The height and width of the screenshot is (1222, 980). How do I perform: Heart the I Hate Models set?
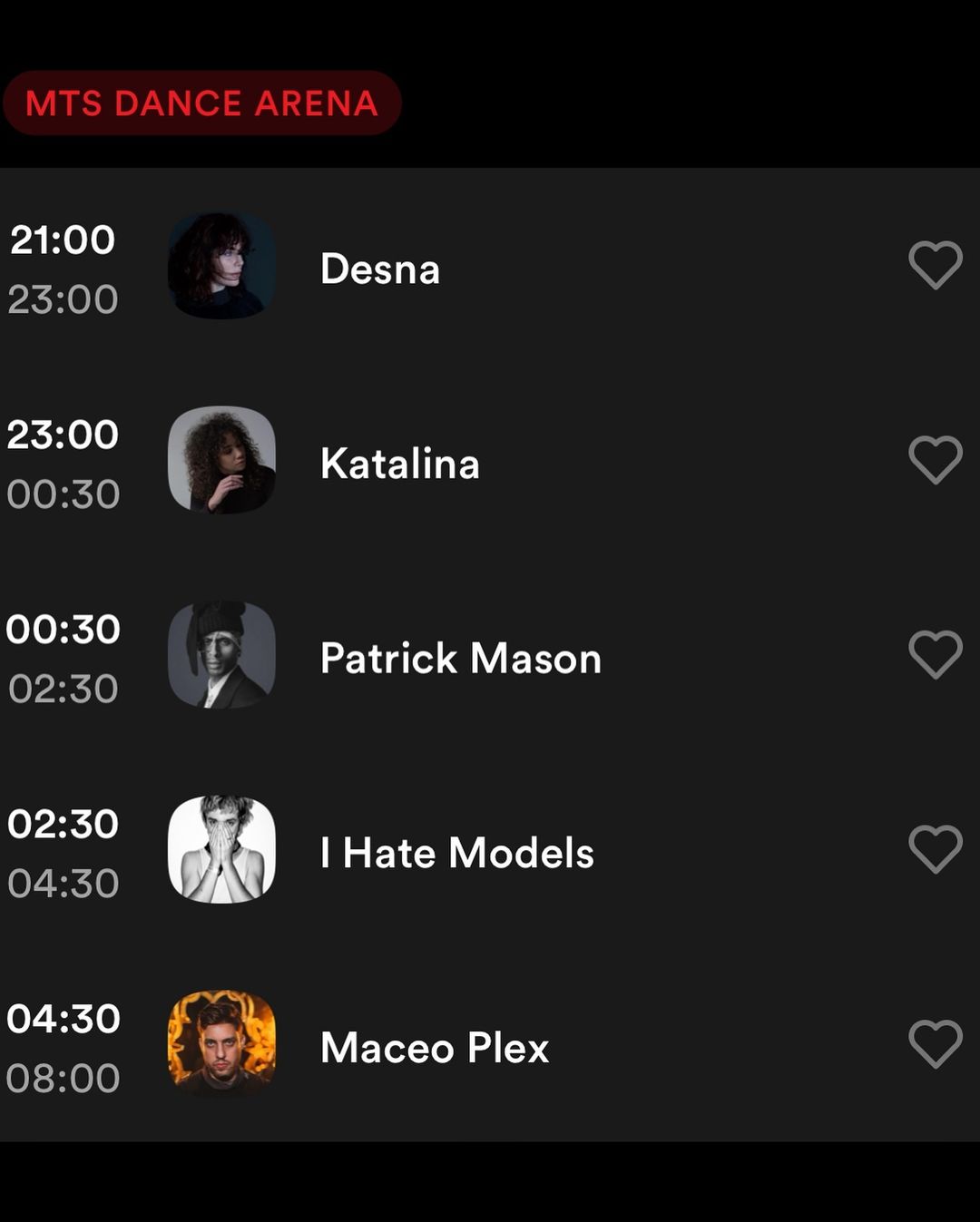(x=935, y=849)
